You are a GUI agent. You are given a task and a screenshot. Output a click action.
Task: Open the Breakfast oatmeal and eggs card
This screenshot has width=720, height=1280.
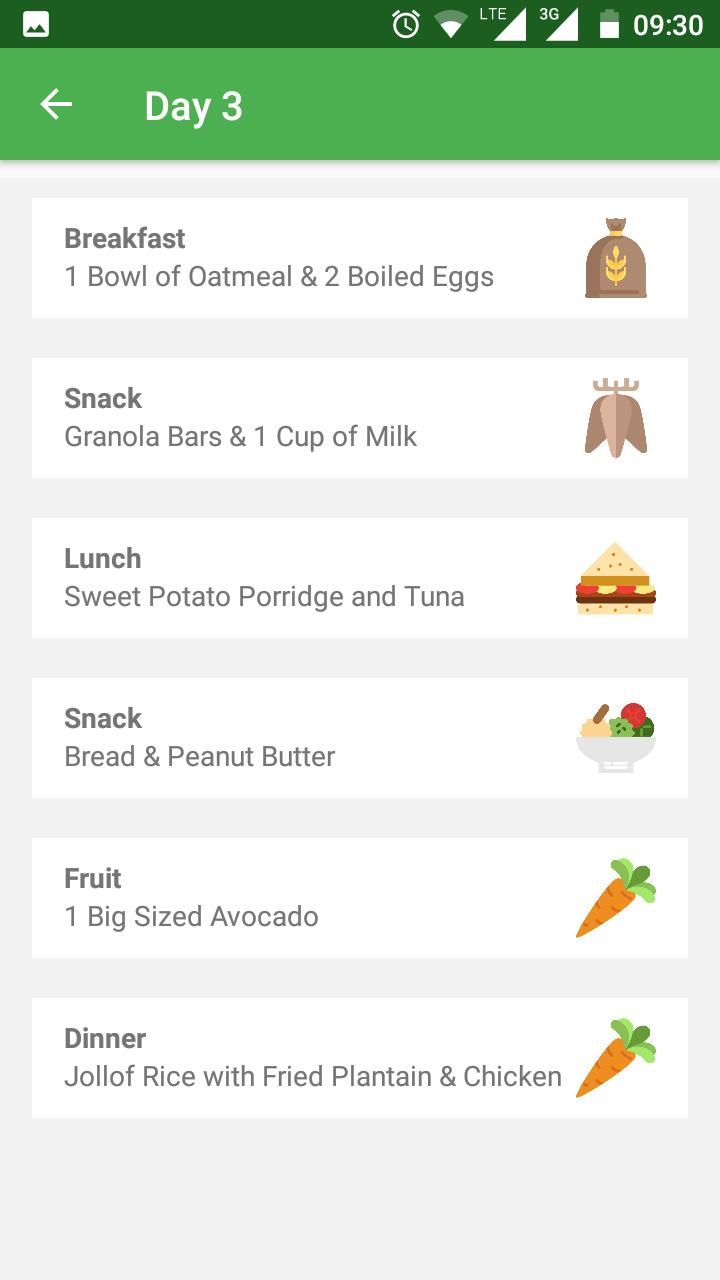359,258
